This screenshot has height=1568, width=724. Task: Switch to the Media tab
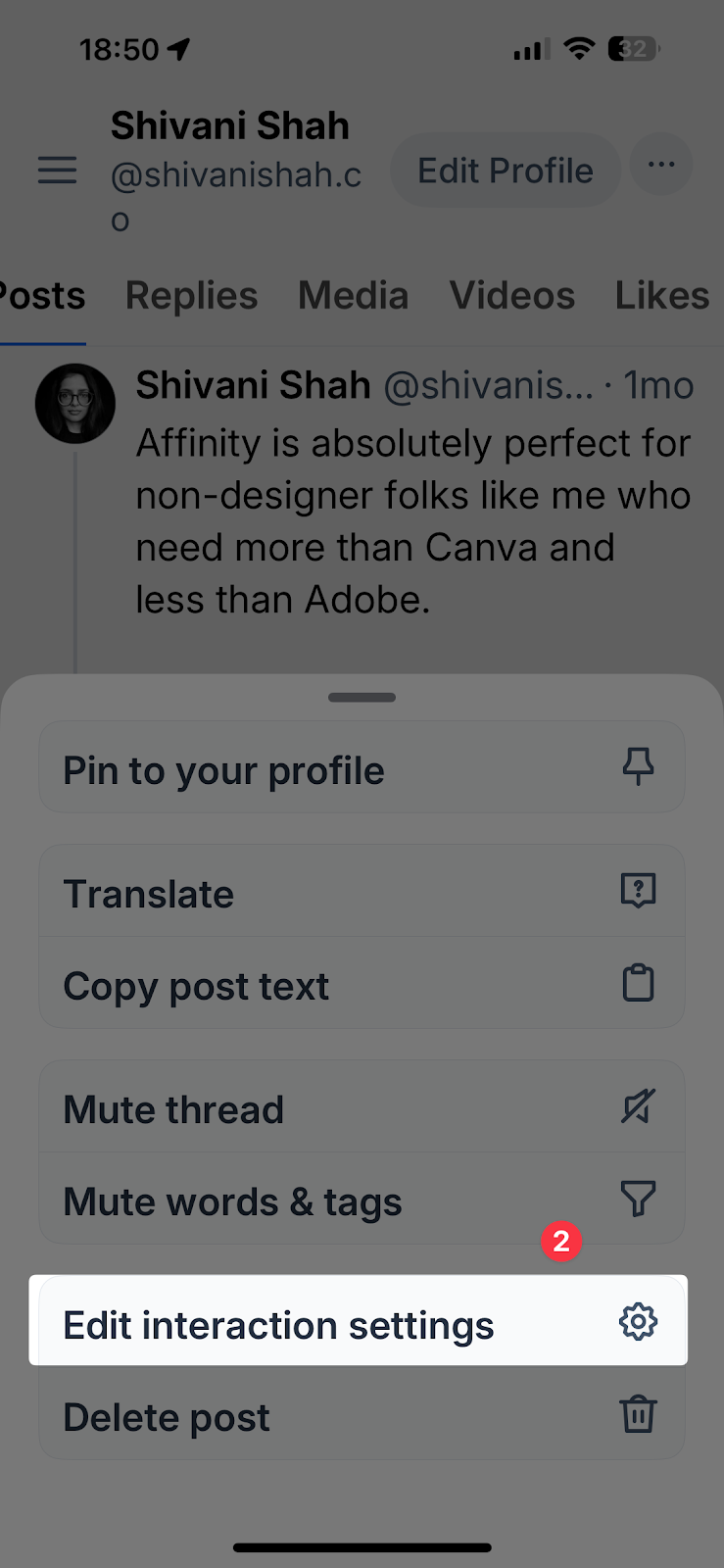click(353, 295)
